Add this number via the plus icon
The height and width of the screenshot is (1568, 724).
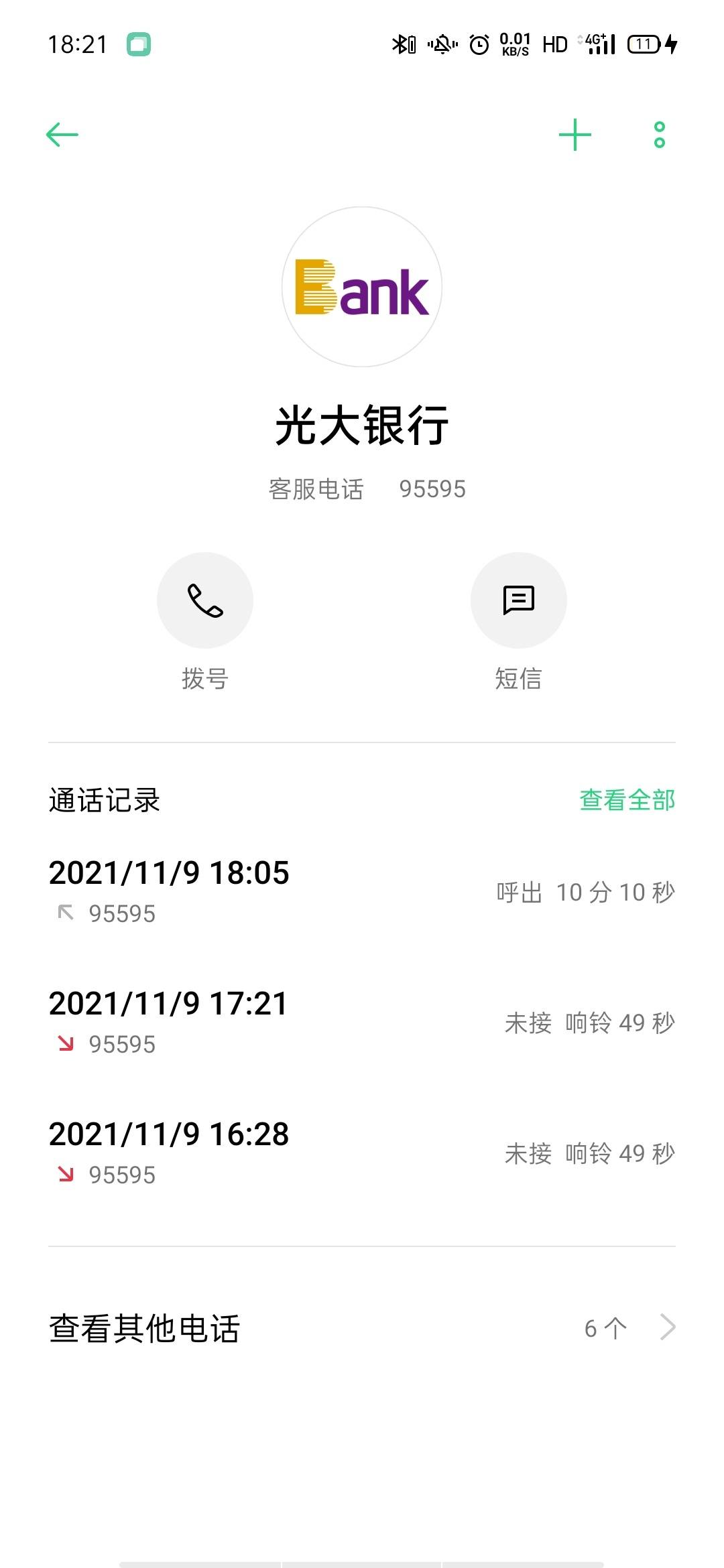coord(575,135)
